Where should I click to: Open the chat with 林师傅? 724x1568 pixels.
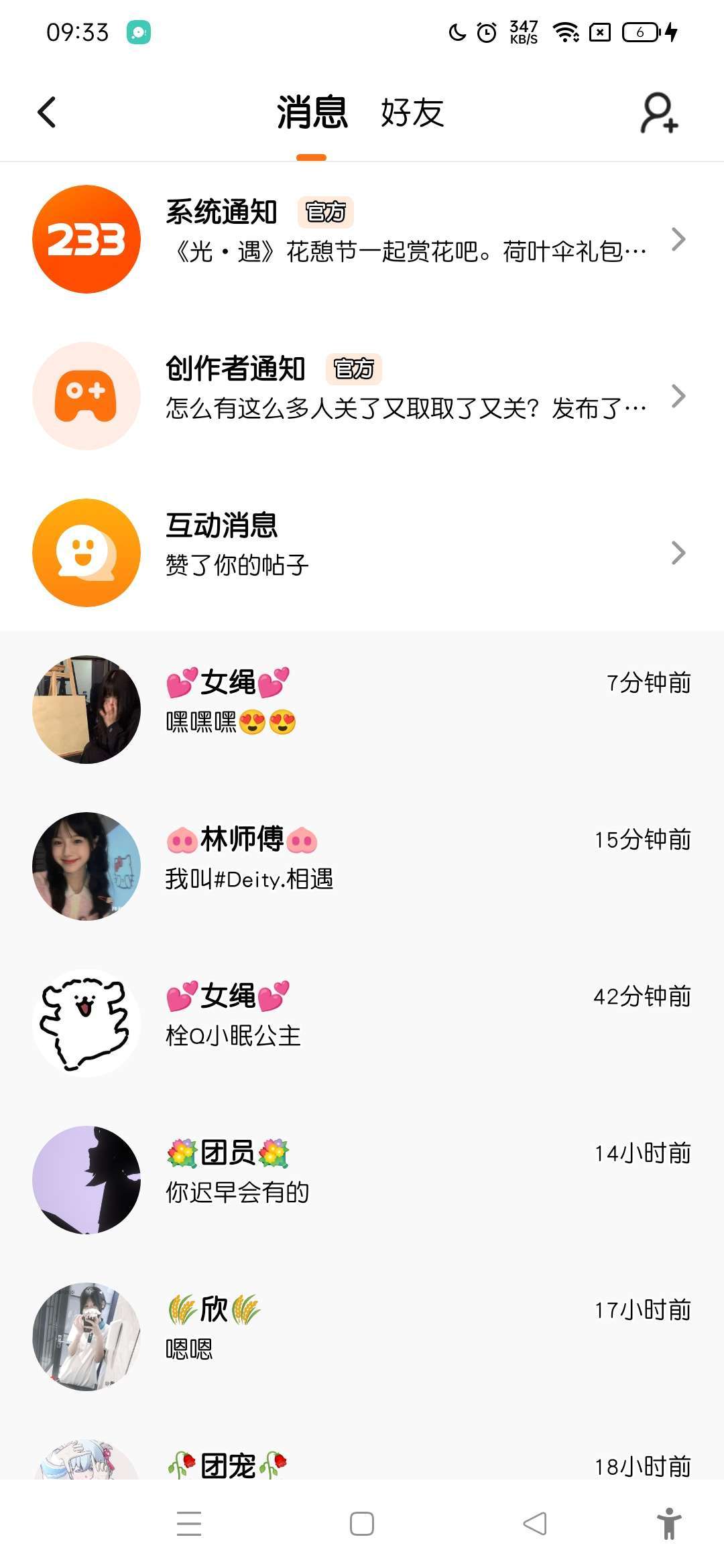coord(362,866)
